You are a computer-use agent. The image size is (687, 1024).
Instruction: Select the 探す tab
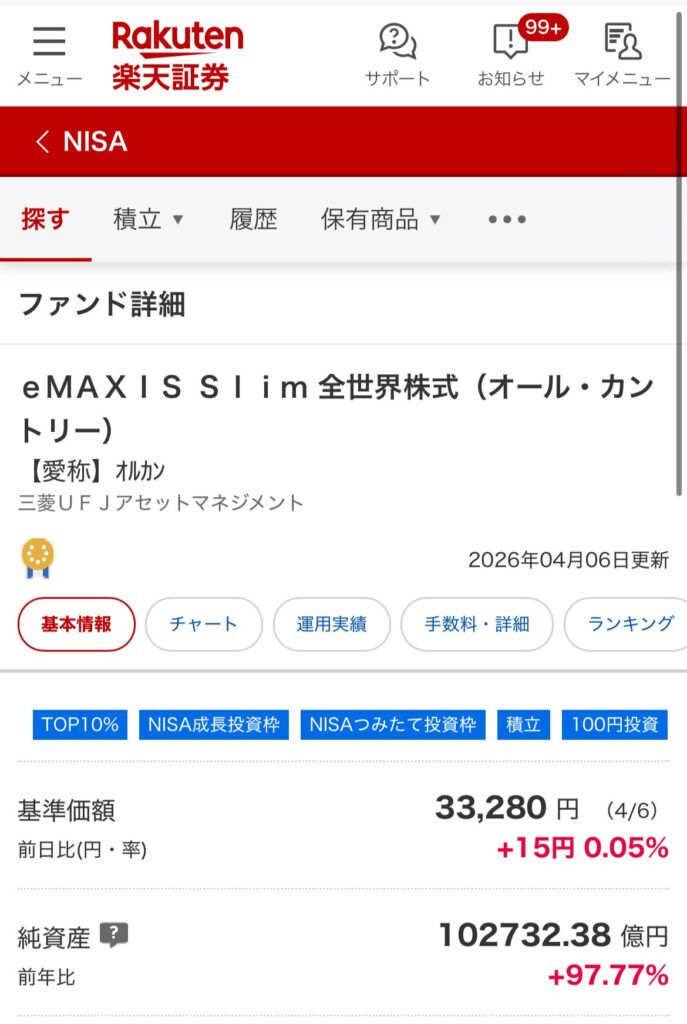point(45,219)
